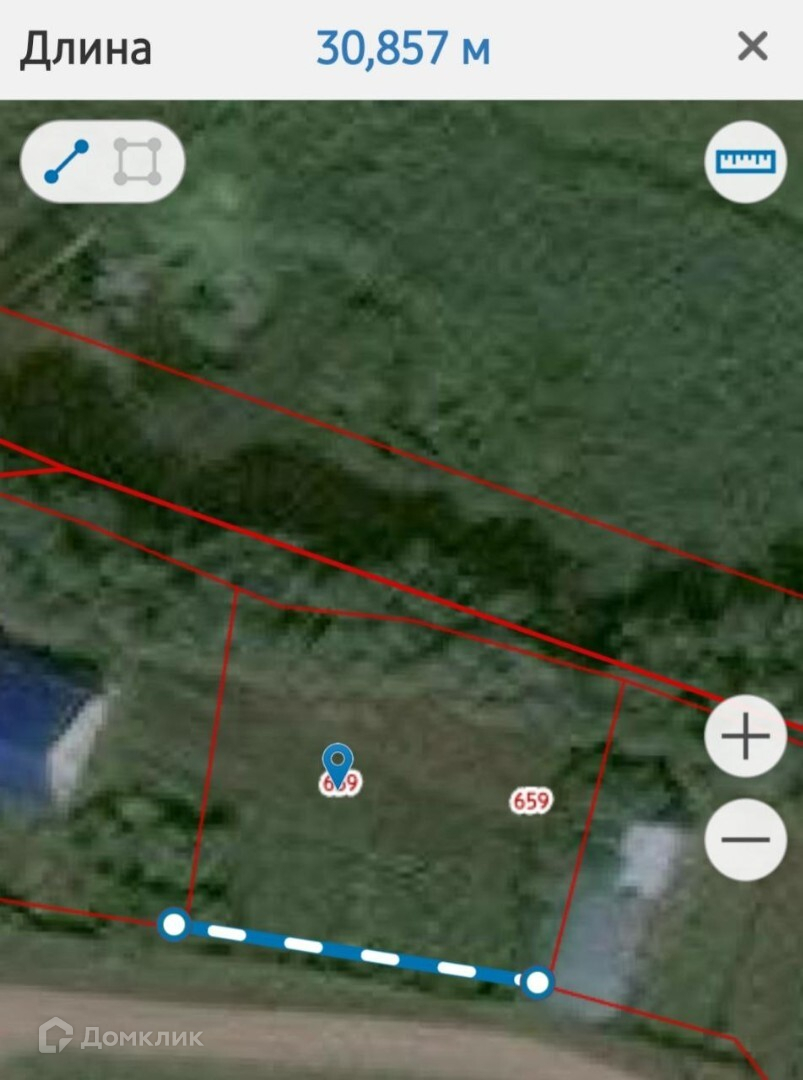Tap the blue location pin on plot 659
Image resolution: width=803 pixels, height=1080 pixels.
[x=339, y=764]
